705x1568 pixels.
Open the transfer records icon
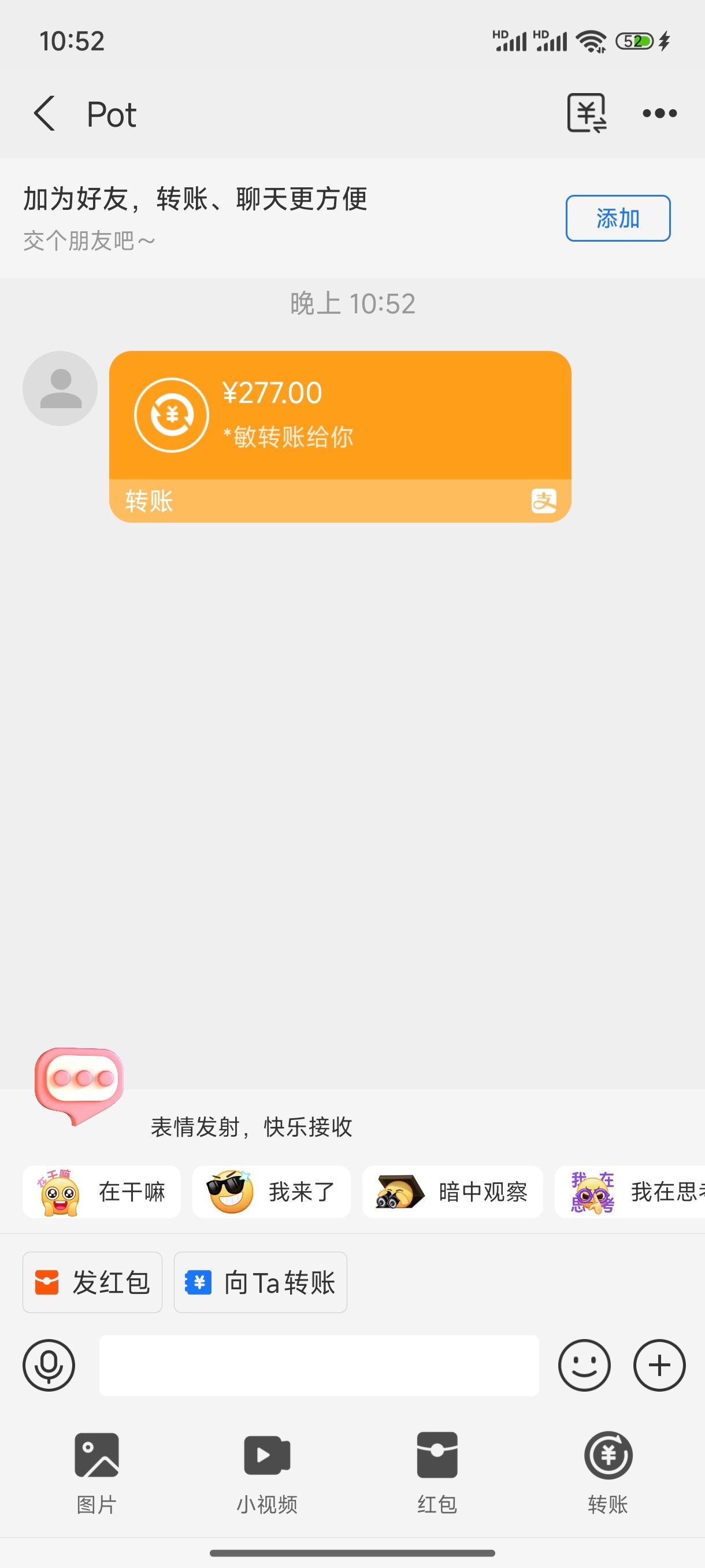tap(587, 113)
